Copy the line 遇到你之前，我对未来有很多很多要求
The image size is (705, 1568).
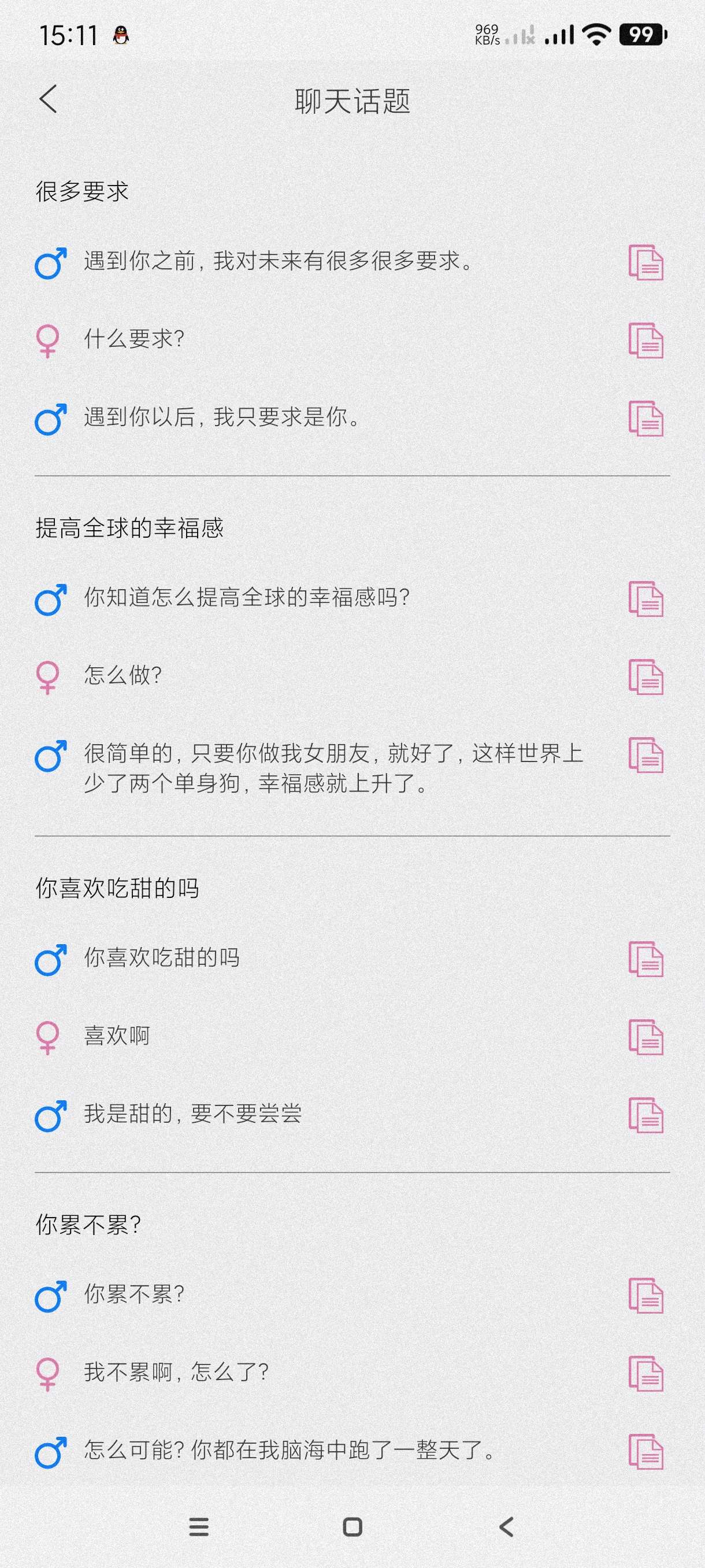(x=645, y=262)
